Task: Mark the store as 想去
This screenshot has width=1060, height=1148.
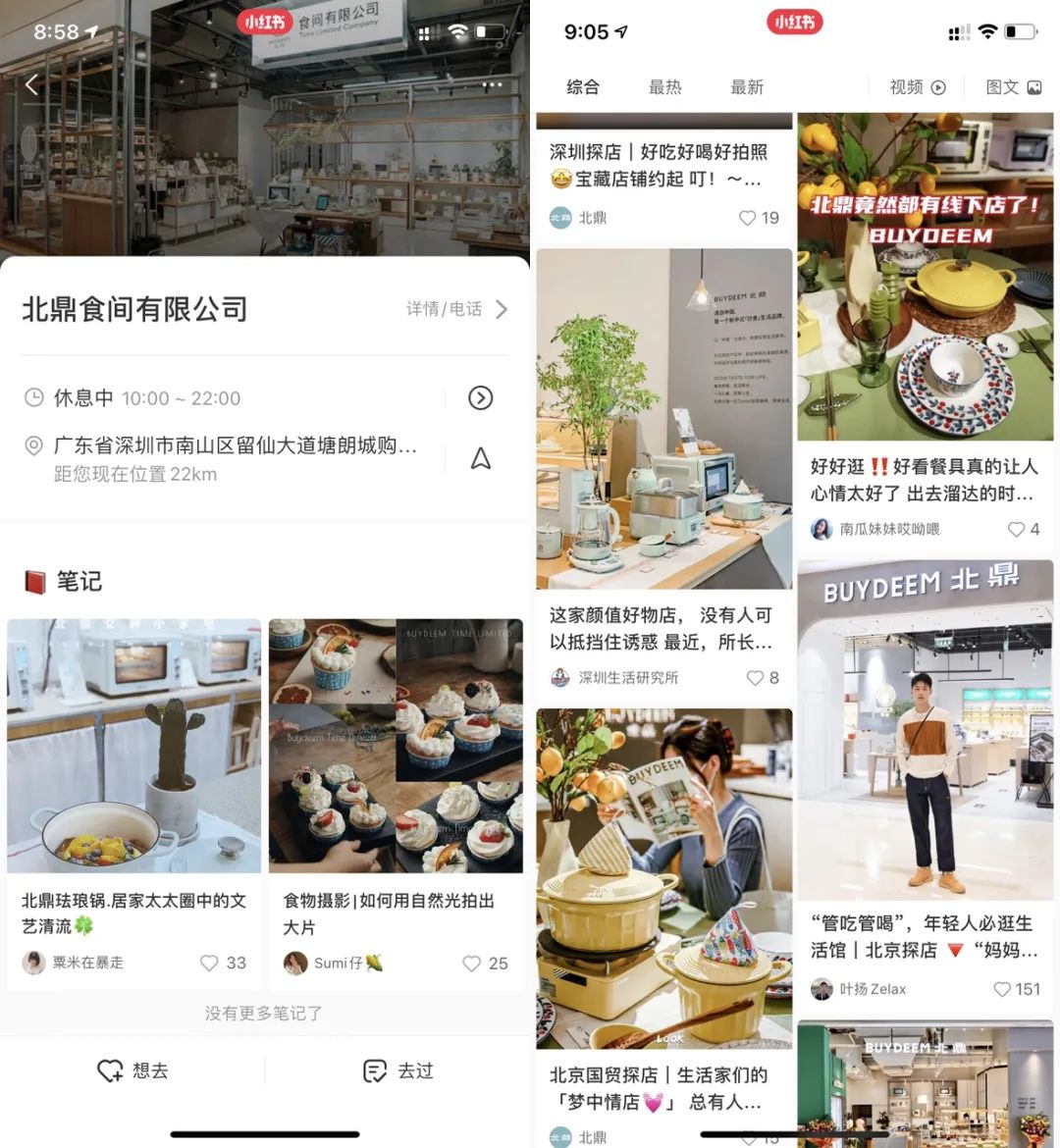Action: (132, 1070)
